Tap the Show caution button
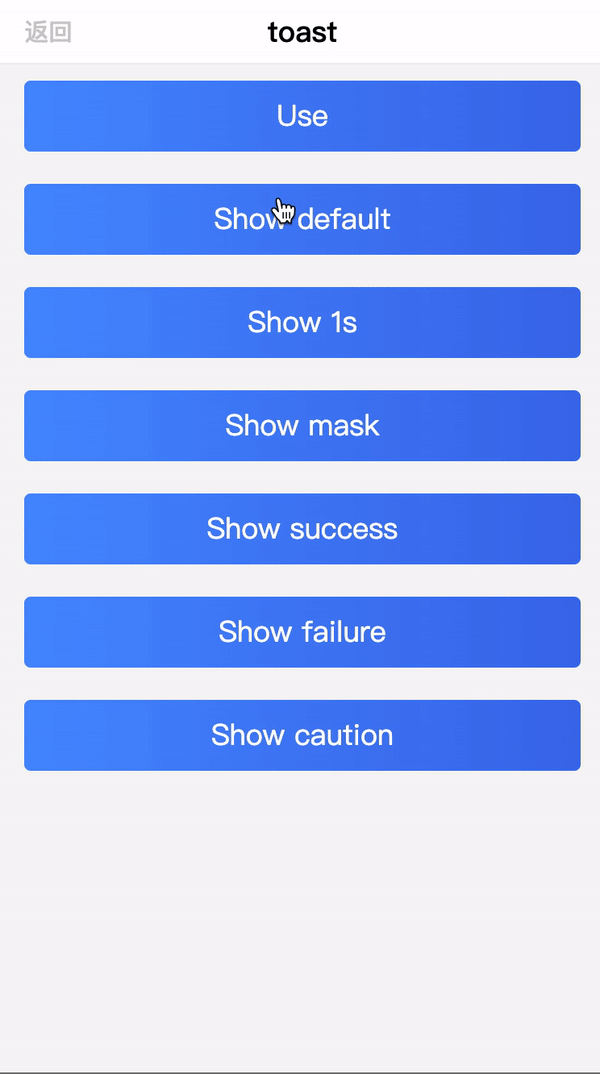This screenshot has height=1074, width=600. tap(302, 735)
